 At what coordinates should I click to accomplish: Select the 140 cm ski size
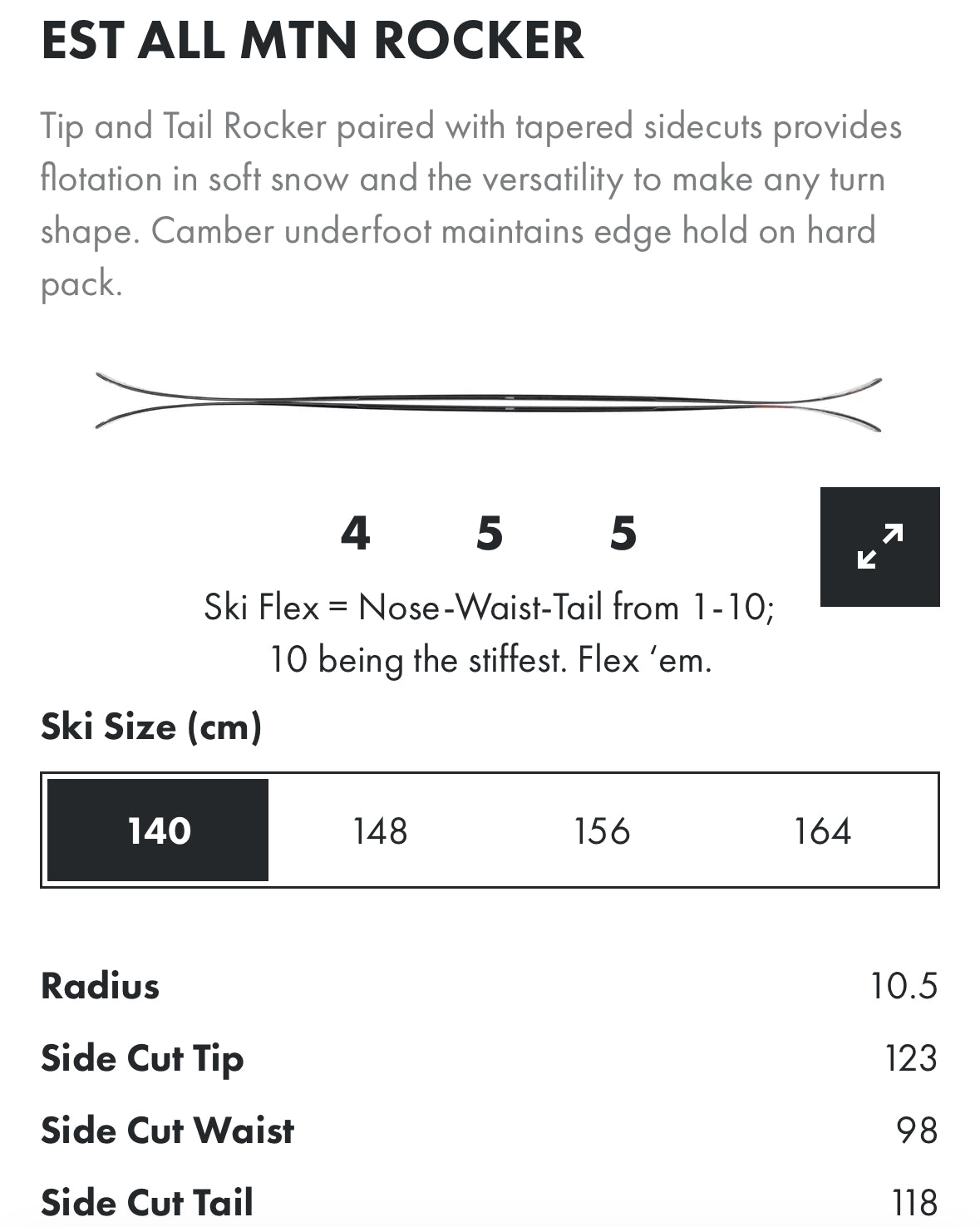click(x=158, y=830)
